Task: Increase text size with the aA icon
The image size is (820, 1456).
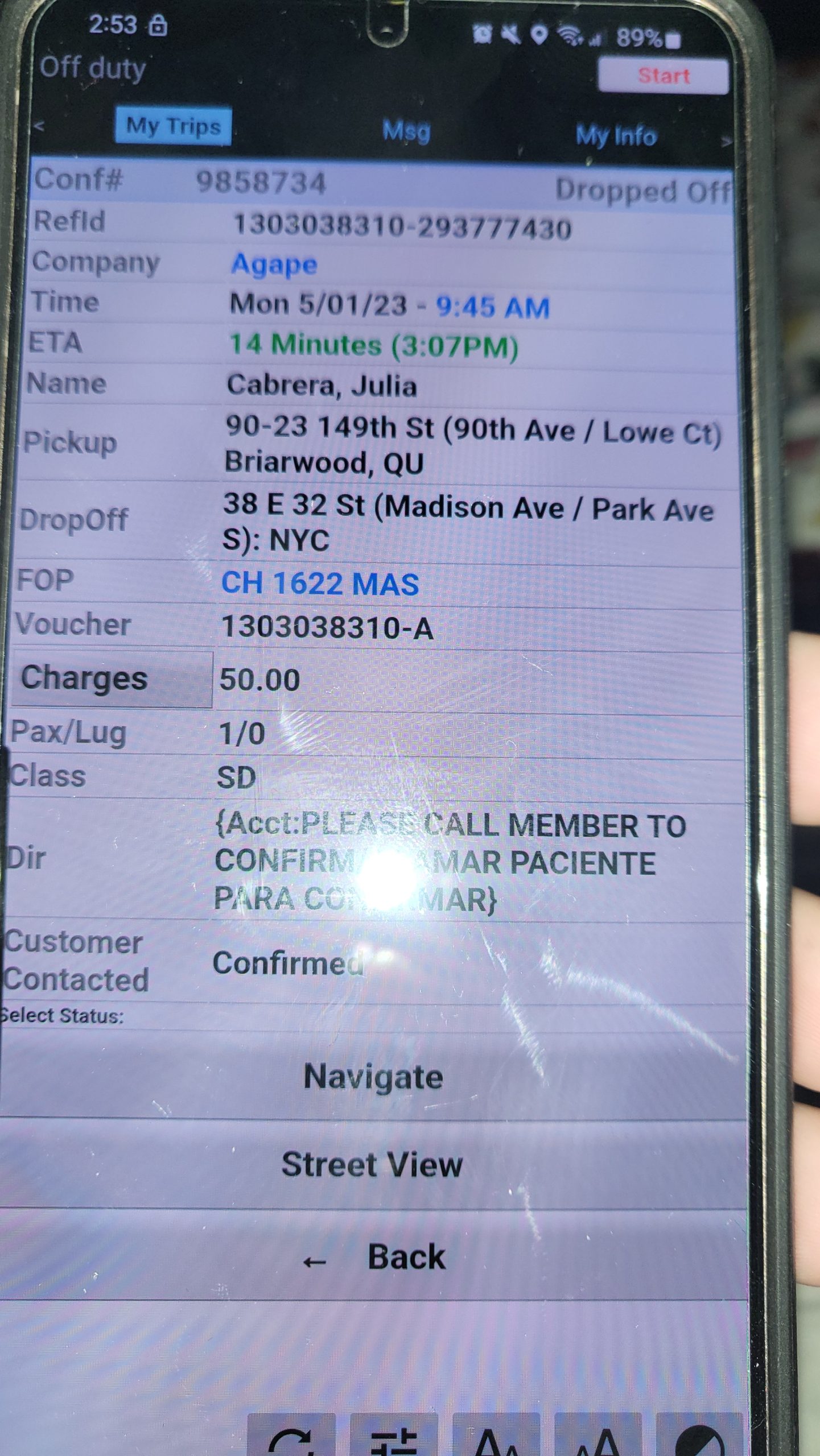Action: point(598,1436)
